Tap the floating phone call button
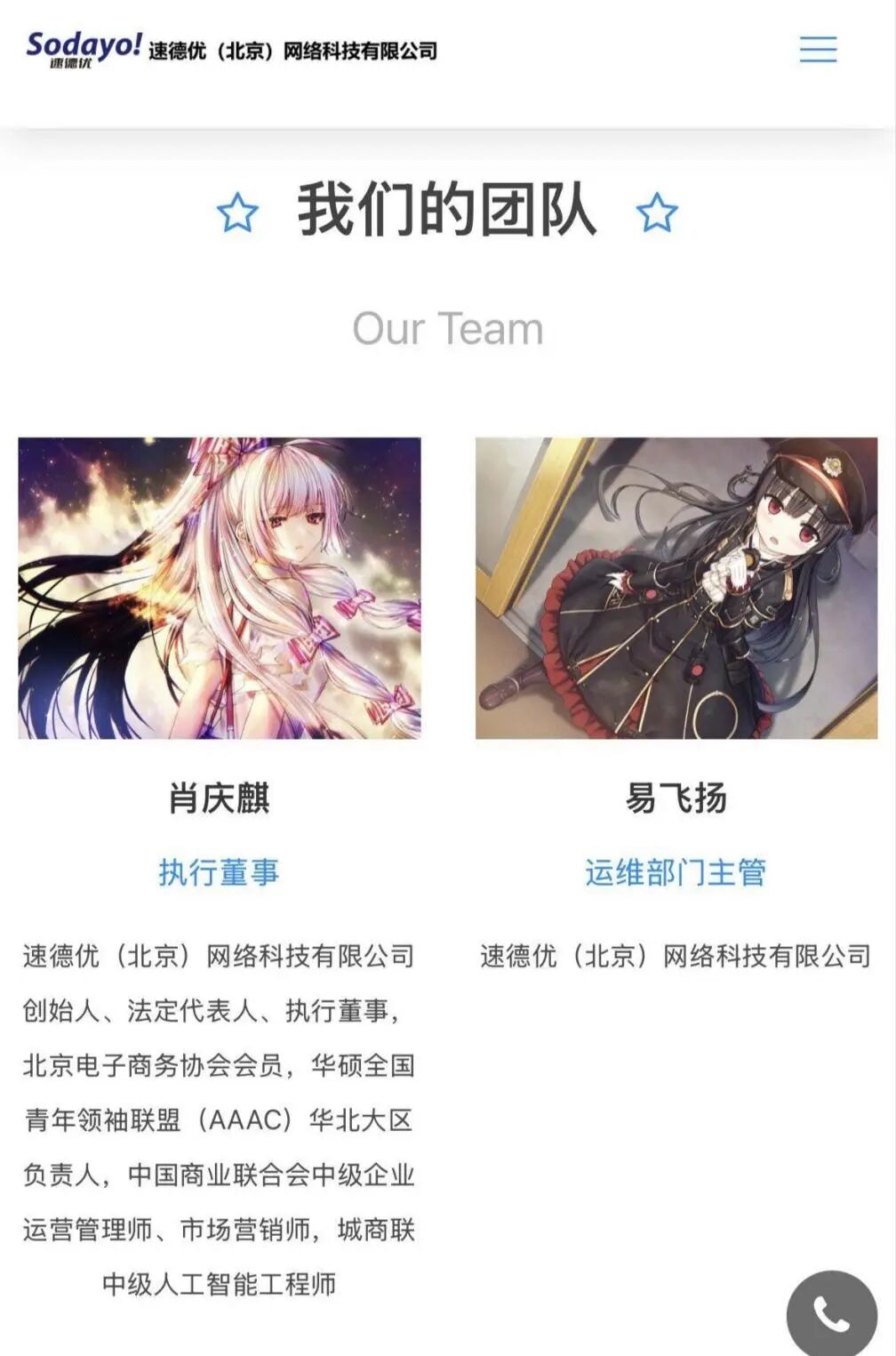 [832, 1314]
